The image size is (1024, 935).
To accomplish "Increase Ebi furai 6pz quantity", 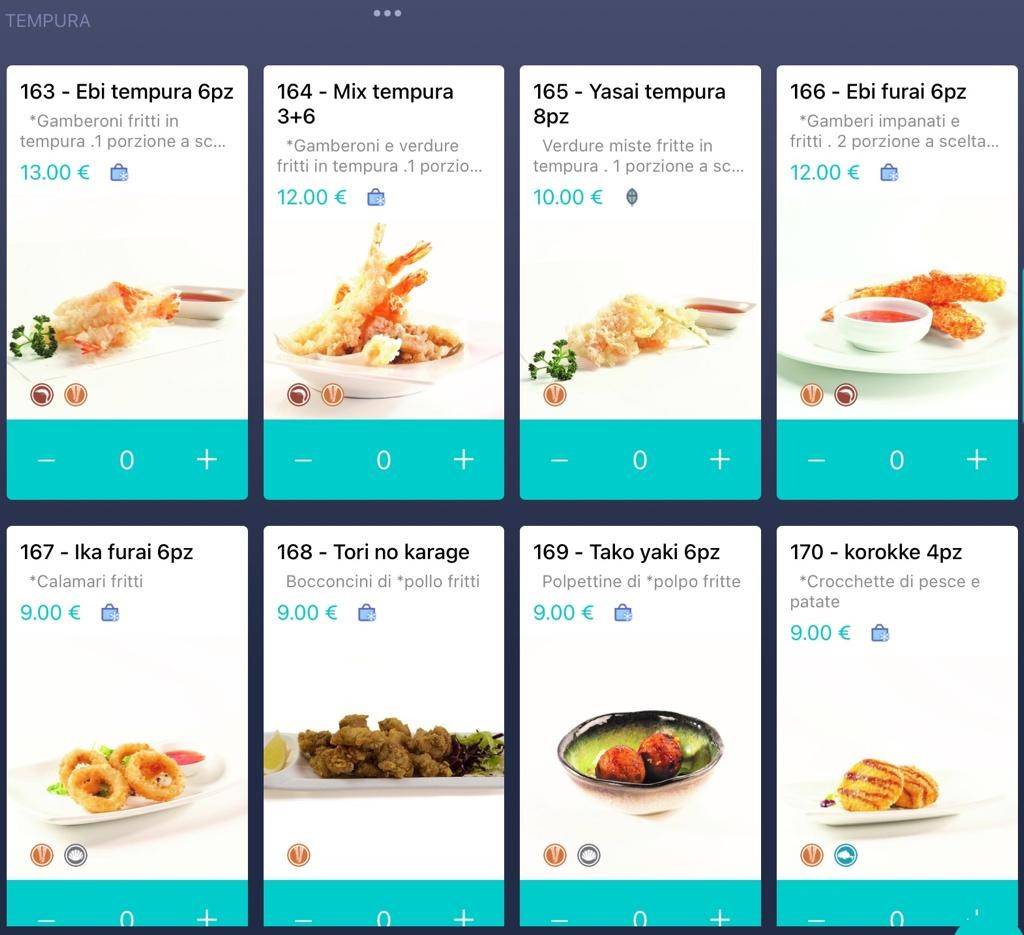I will tap(976, 459).
